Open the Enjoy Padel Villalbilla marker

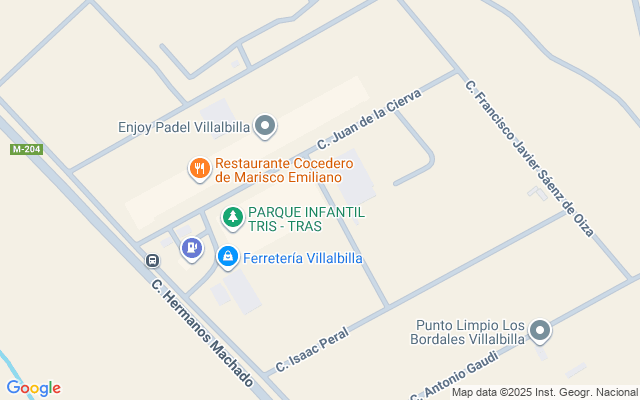coord(265,126)
